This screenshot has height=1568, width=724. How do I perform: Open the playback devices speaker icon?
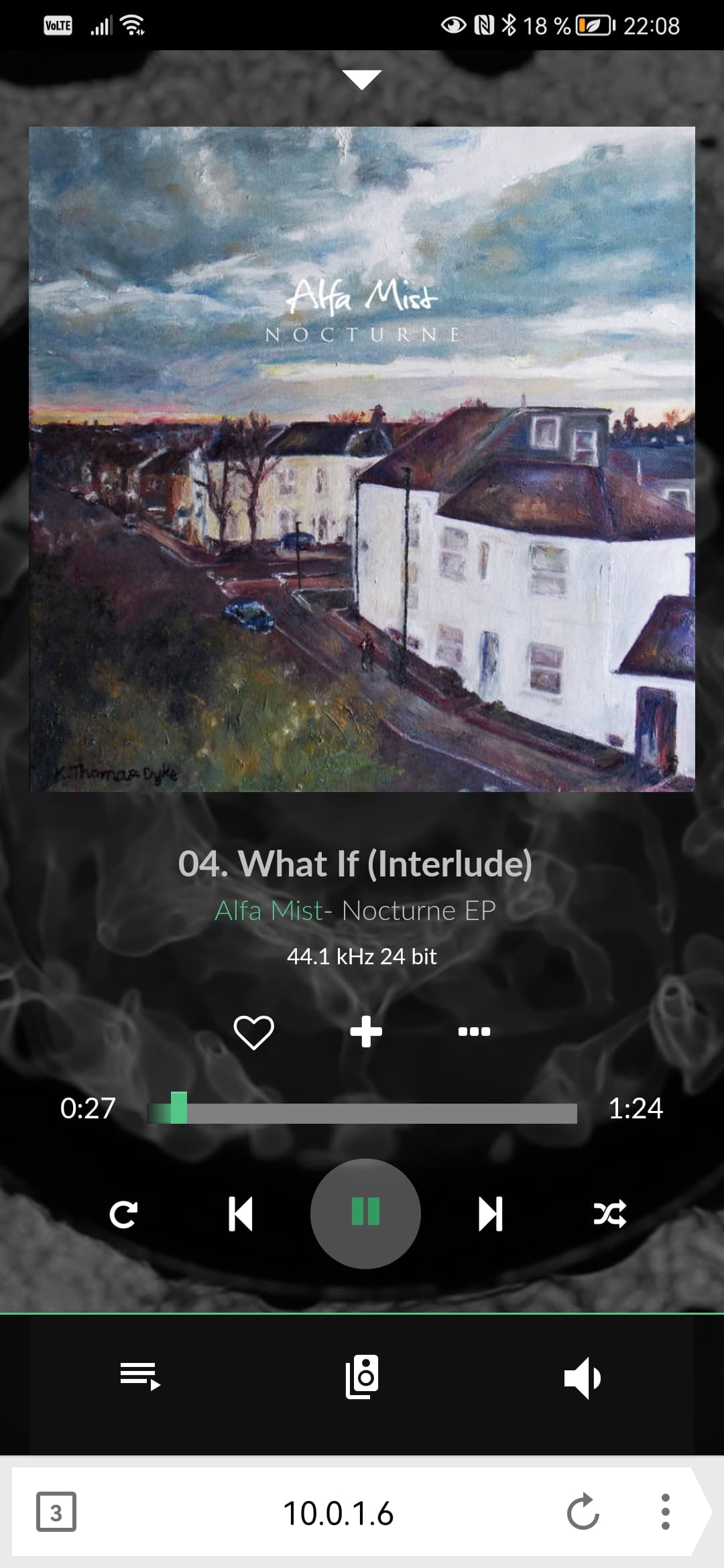[x=362, y=1376]
